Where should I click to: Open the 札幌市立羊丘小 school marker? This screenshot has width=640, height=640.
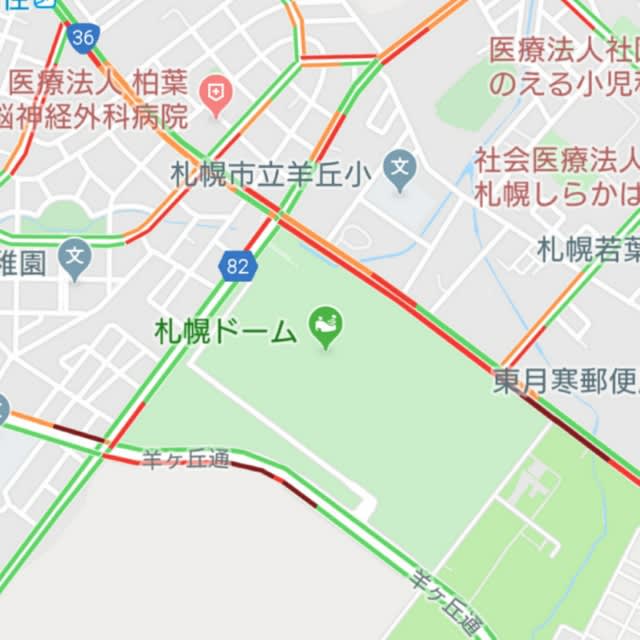click(x=401, y=169)
